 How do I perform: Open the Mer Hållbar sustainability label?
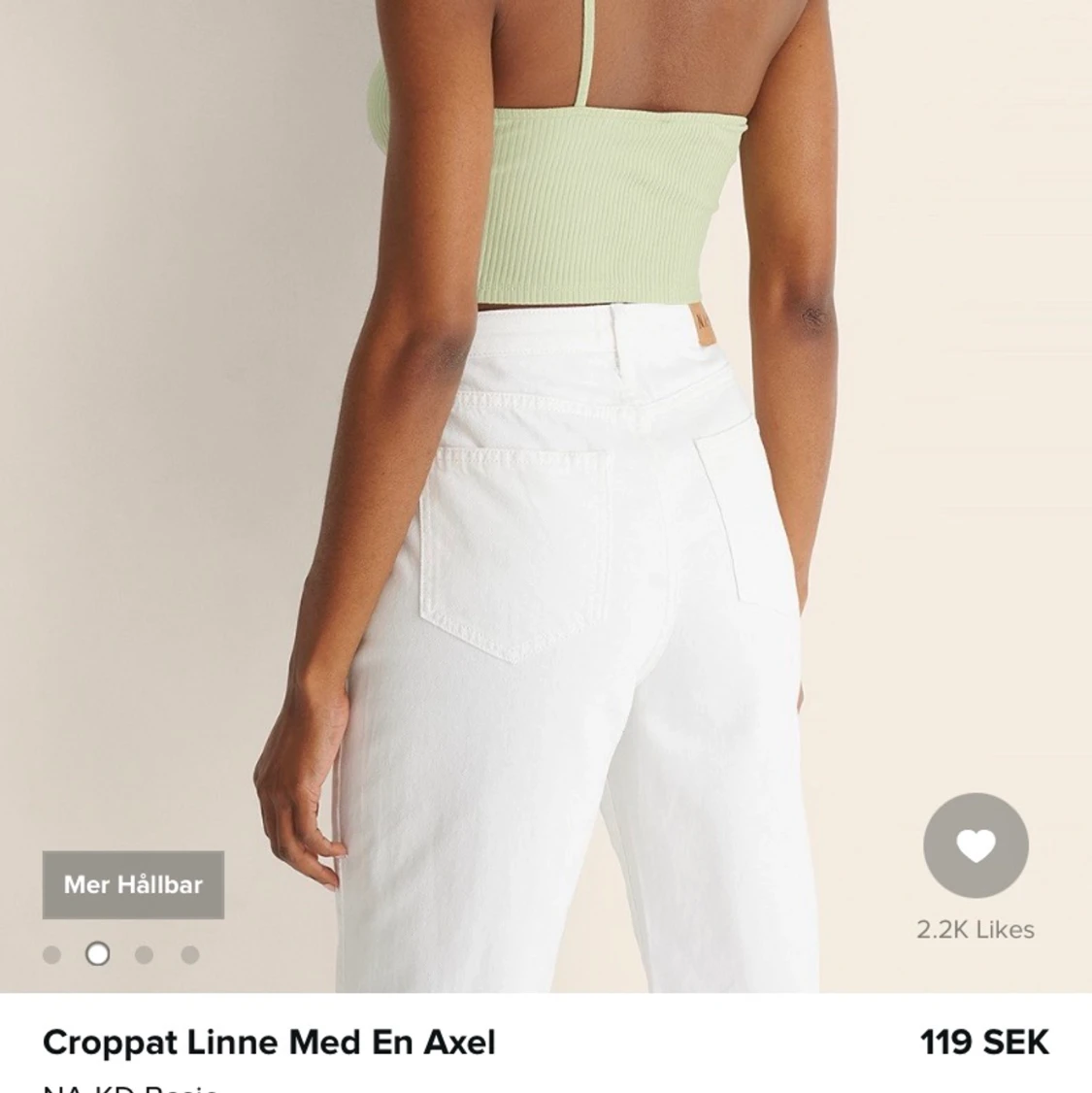pyautogui.click(x=133, y=883)
